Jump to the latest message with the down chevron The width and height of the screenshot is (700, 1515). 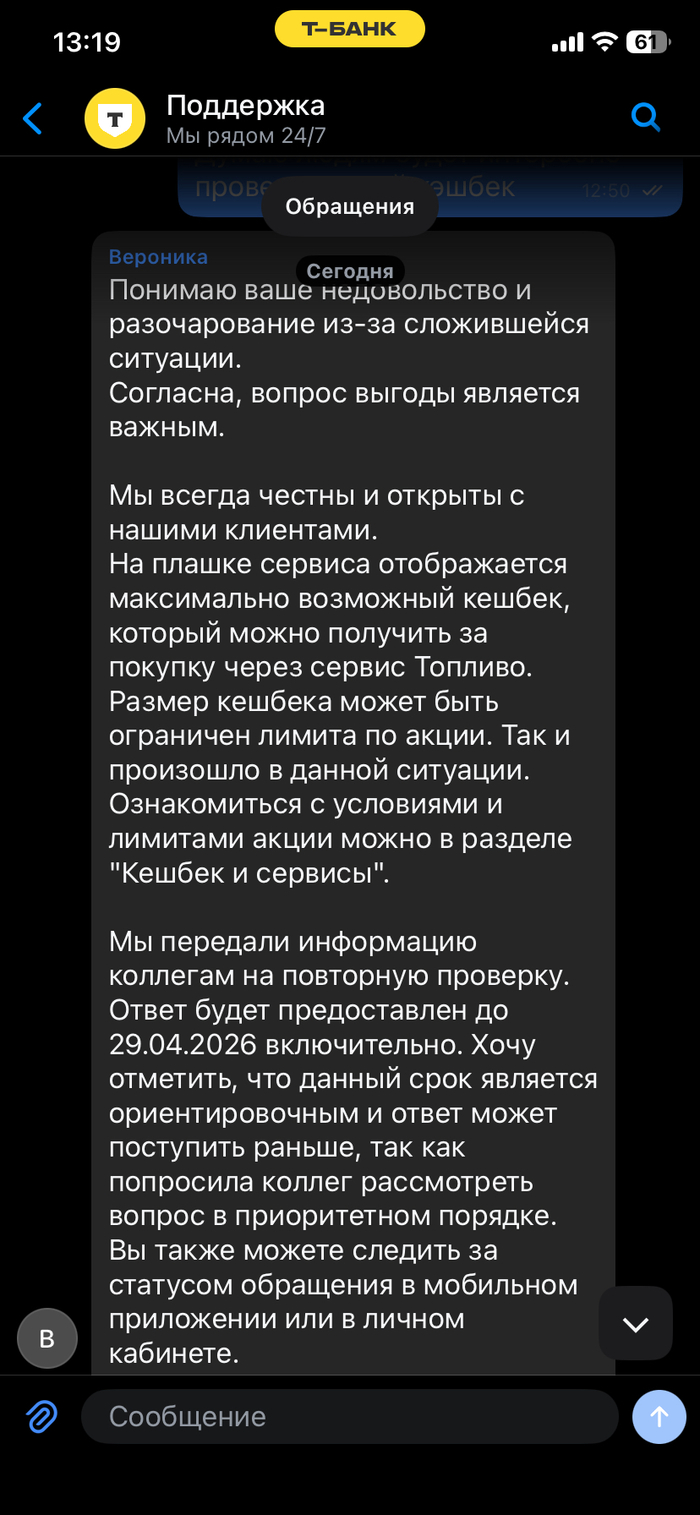635,1324
